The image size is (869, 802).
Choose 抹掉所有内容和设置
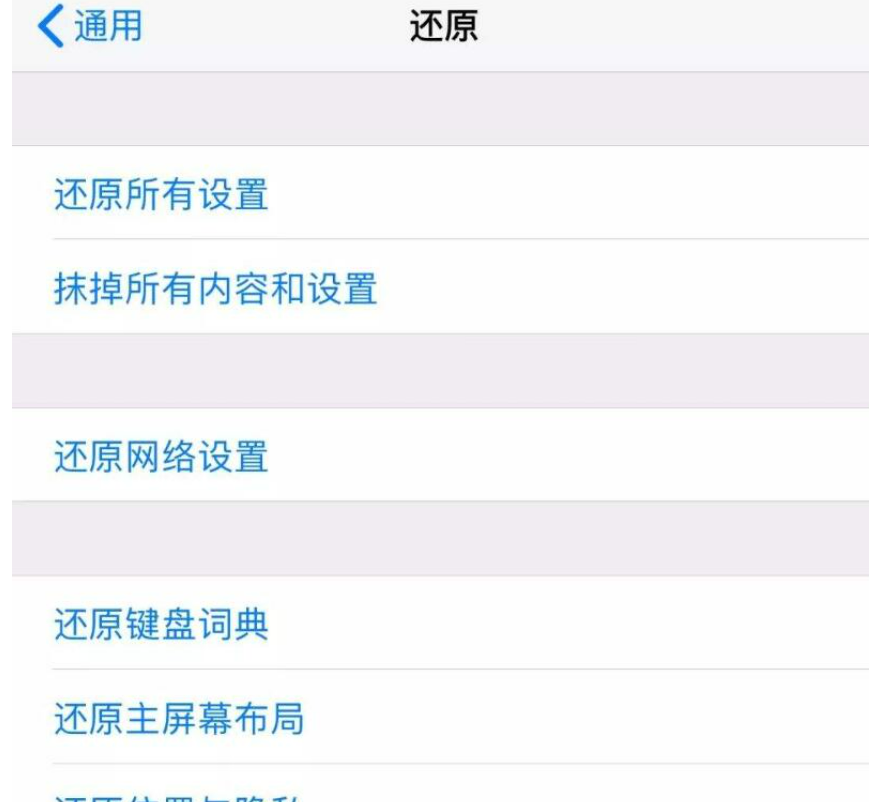point(215,289)
